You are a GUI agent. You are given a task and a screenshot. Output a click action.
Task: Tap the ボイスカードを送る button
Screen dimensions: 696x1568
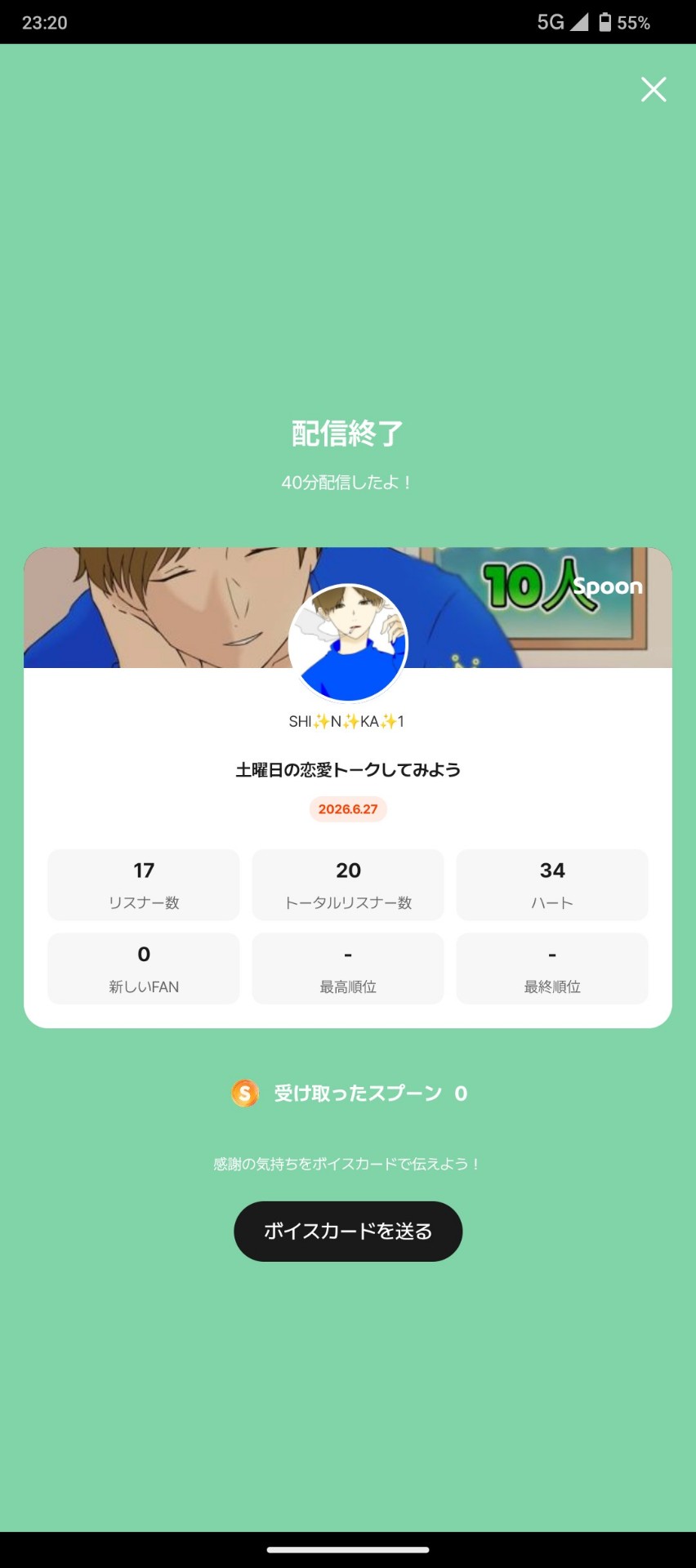coord(348,1231)
